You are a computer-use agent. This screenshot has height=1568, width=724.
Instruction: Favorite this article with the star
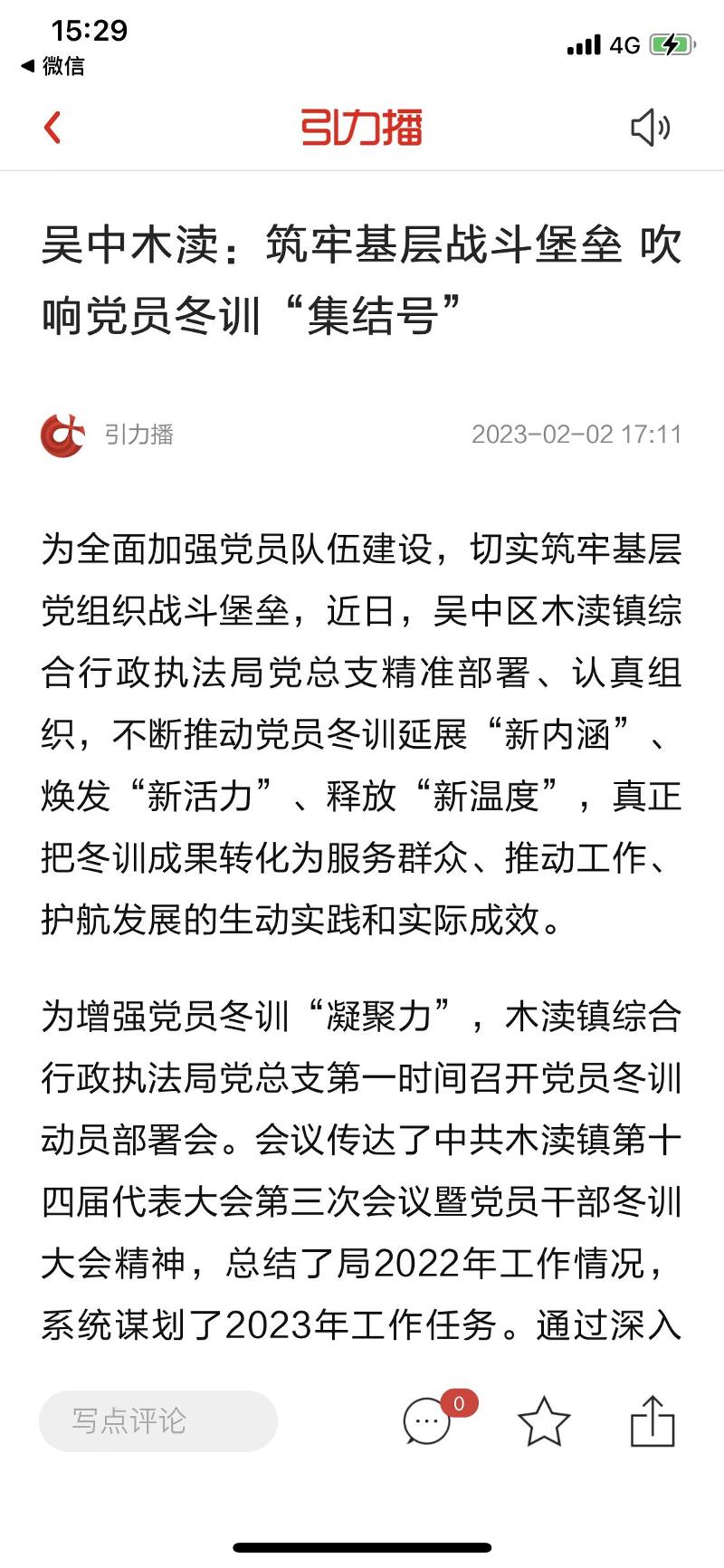[543, 1421]
